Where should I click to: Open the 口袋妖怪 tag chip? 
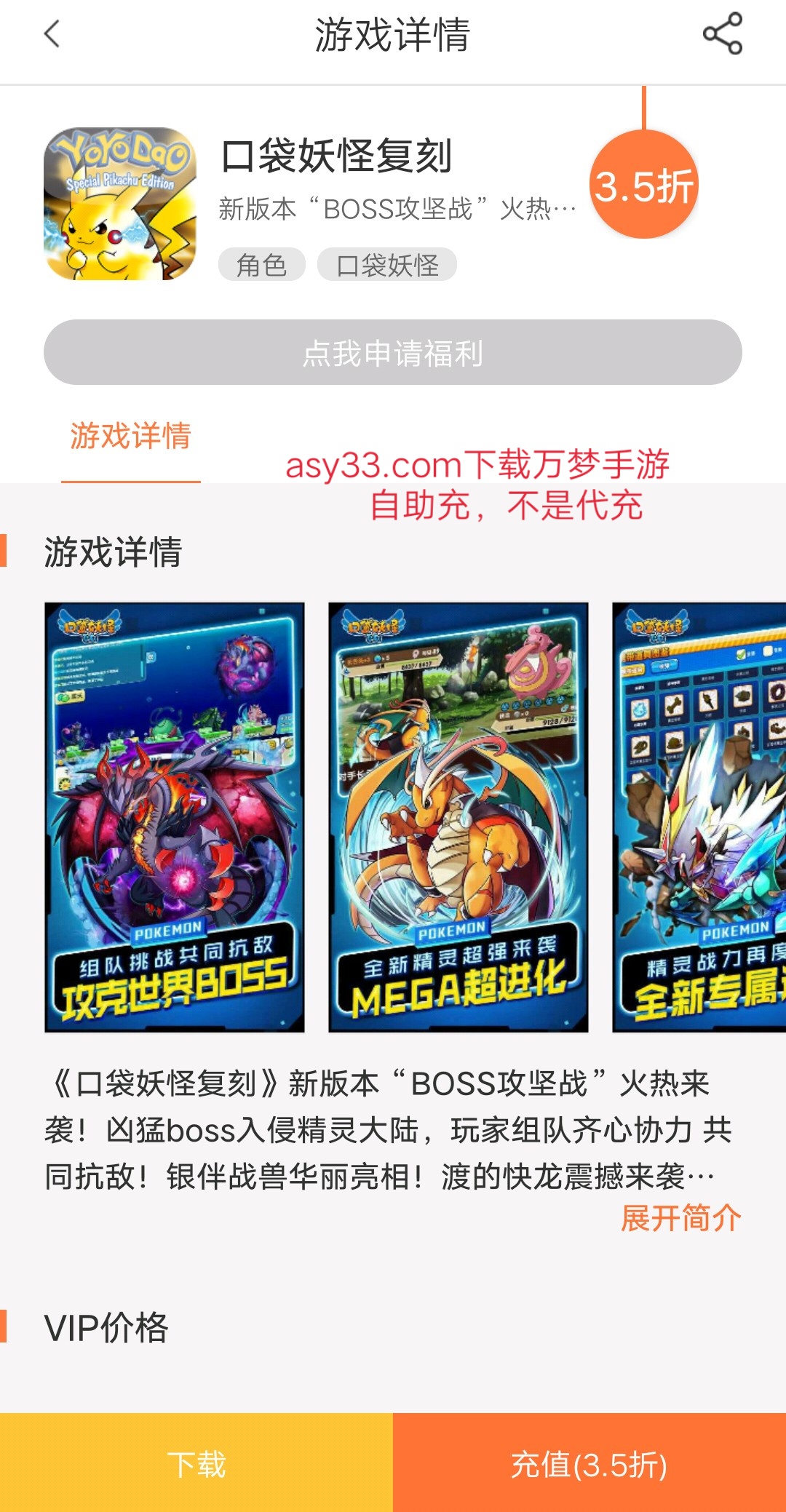click(x=387, y=265)
